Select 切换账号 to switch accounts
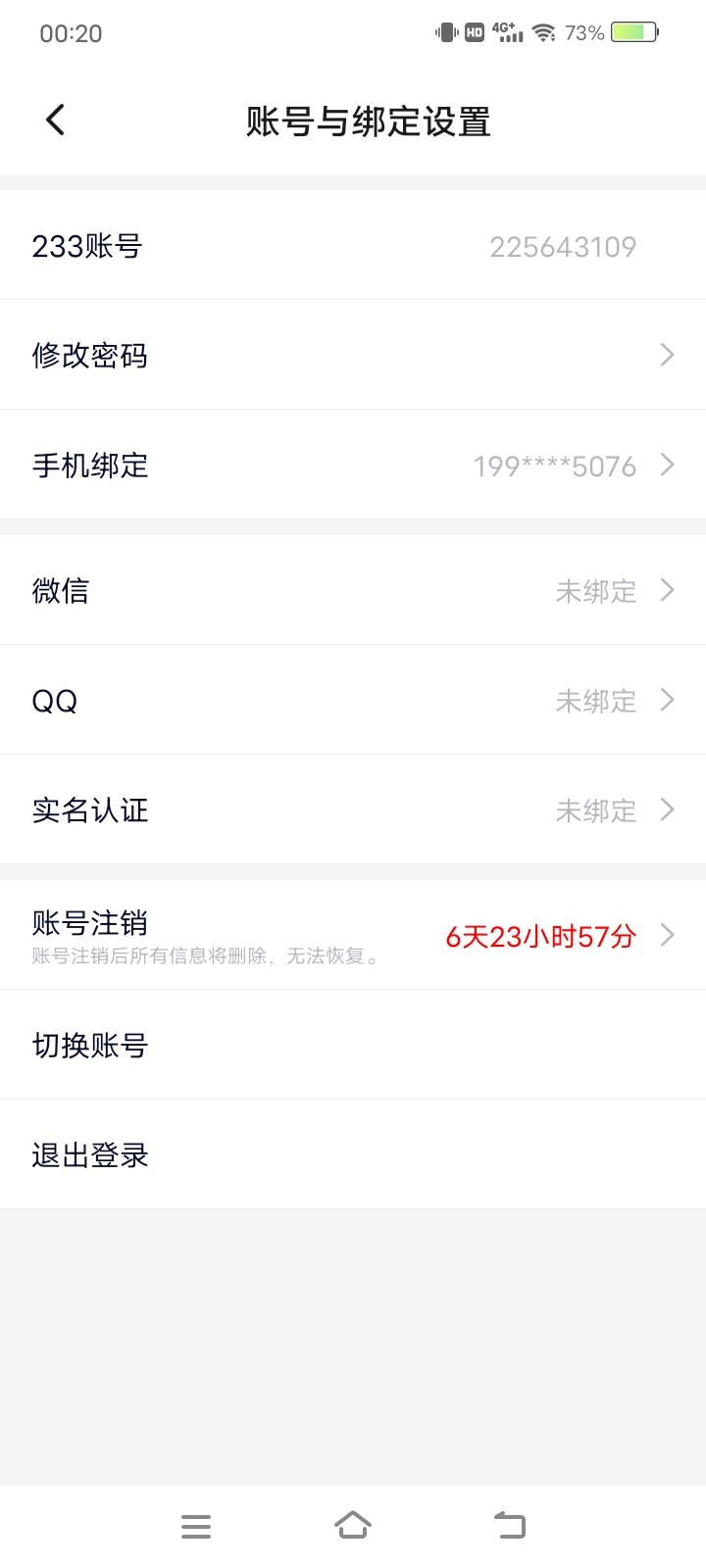Viewport: 706px width, 1568px height. 353,1045
